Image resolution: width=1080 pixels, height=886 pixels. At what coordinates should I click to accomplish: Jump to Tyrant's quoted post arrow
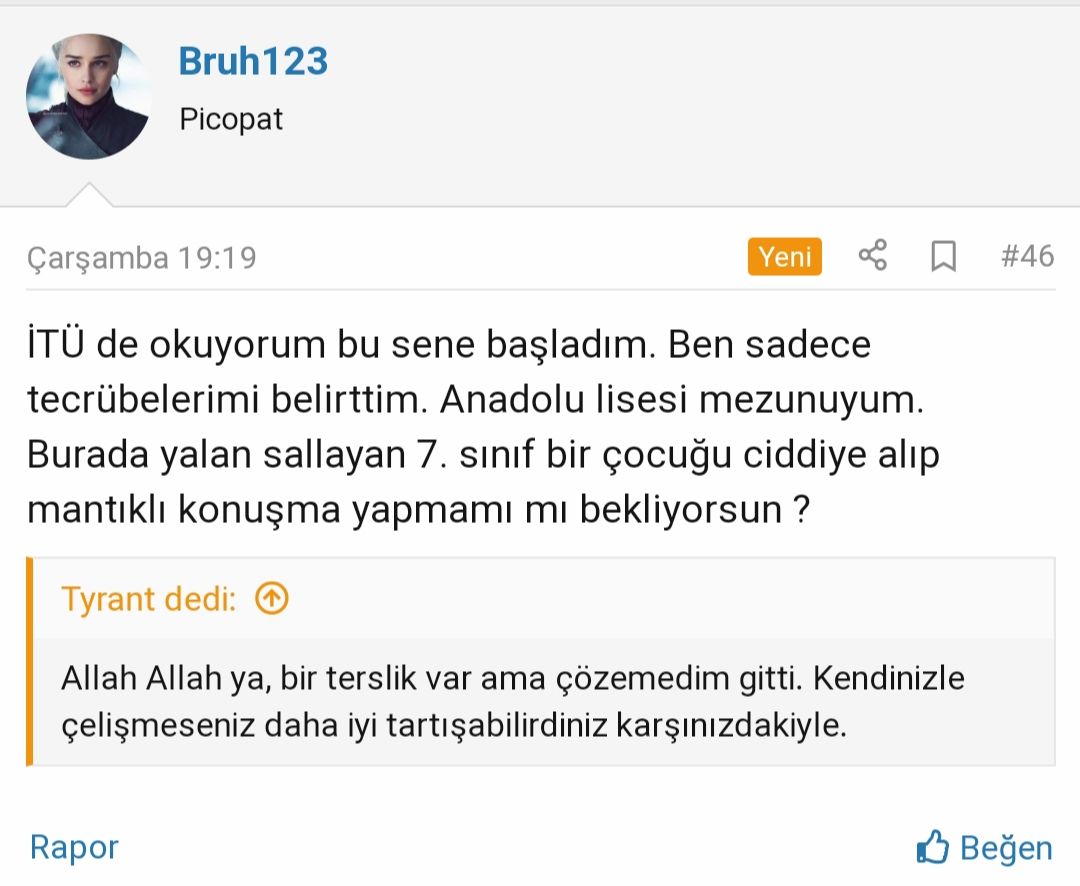272,599
